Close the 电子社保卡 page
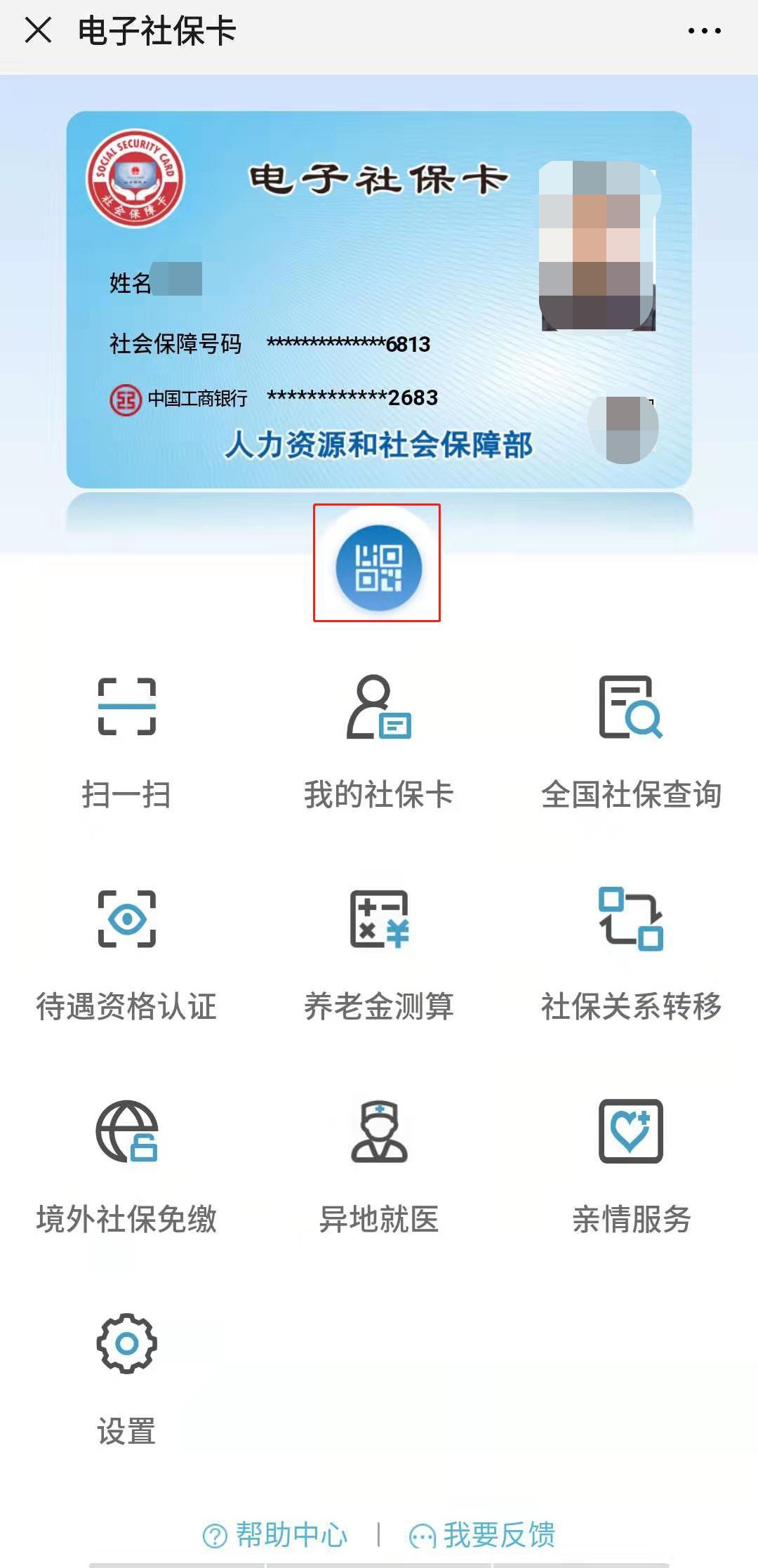 [38, 31]
